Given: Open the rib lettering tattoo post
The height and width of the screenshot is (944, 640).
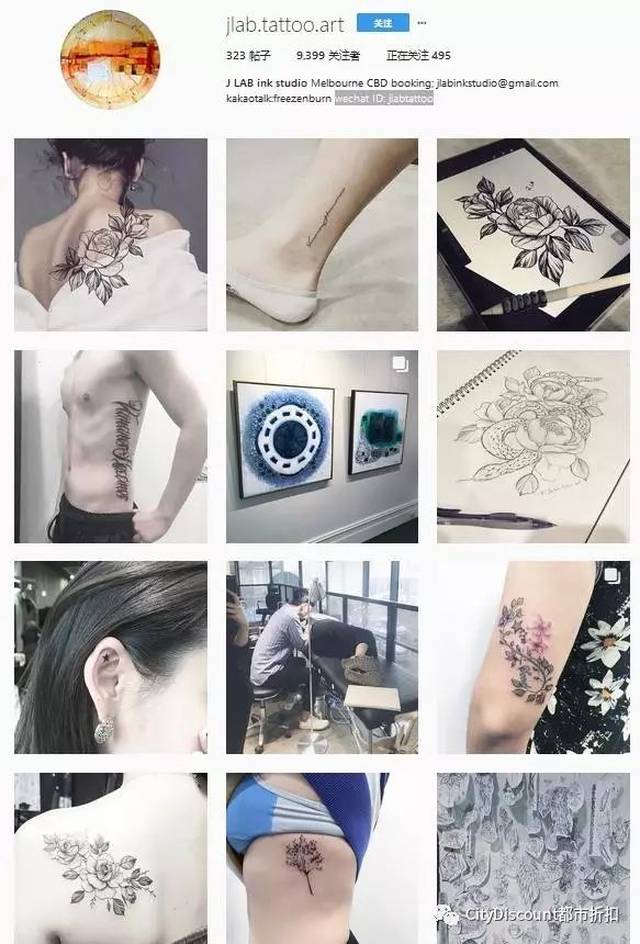Looking at the screenshot, I should click(111, 447).
